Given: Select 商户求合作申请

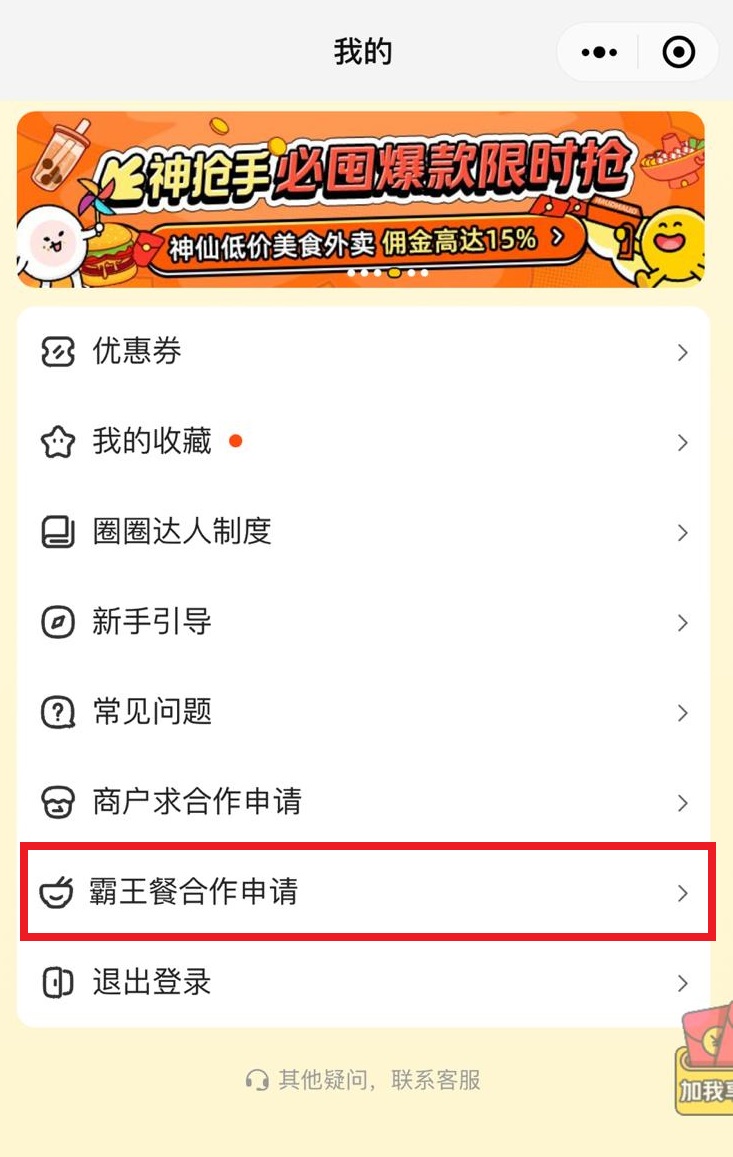Looking at the screenshot, I should 364,802.
